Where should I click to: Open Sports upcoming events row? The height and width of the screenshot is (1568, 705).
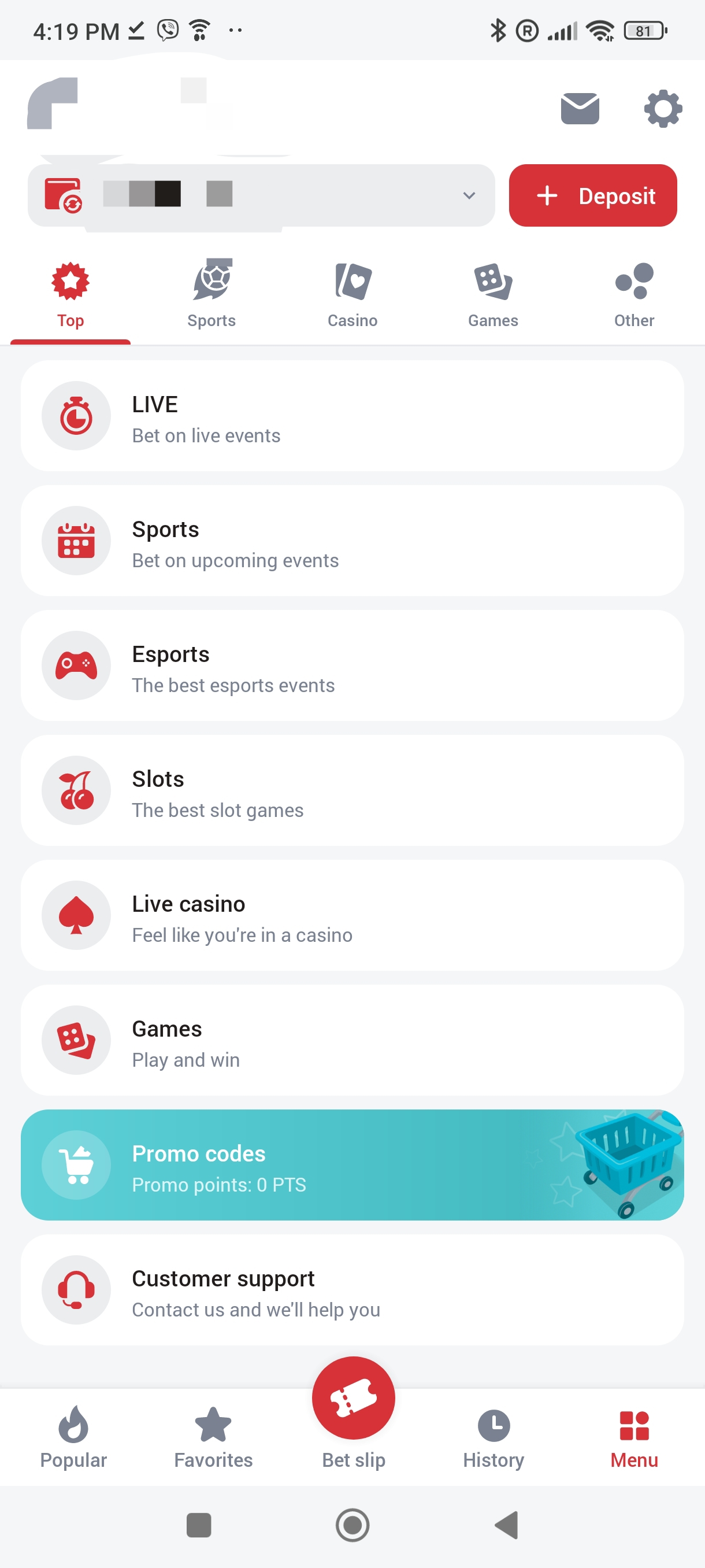coord(351,541)
